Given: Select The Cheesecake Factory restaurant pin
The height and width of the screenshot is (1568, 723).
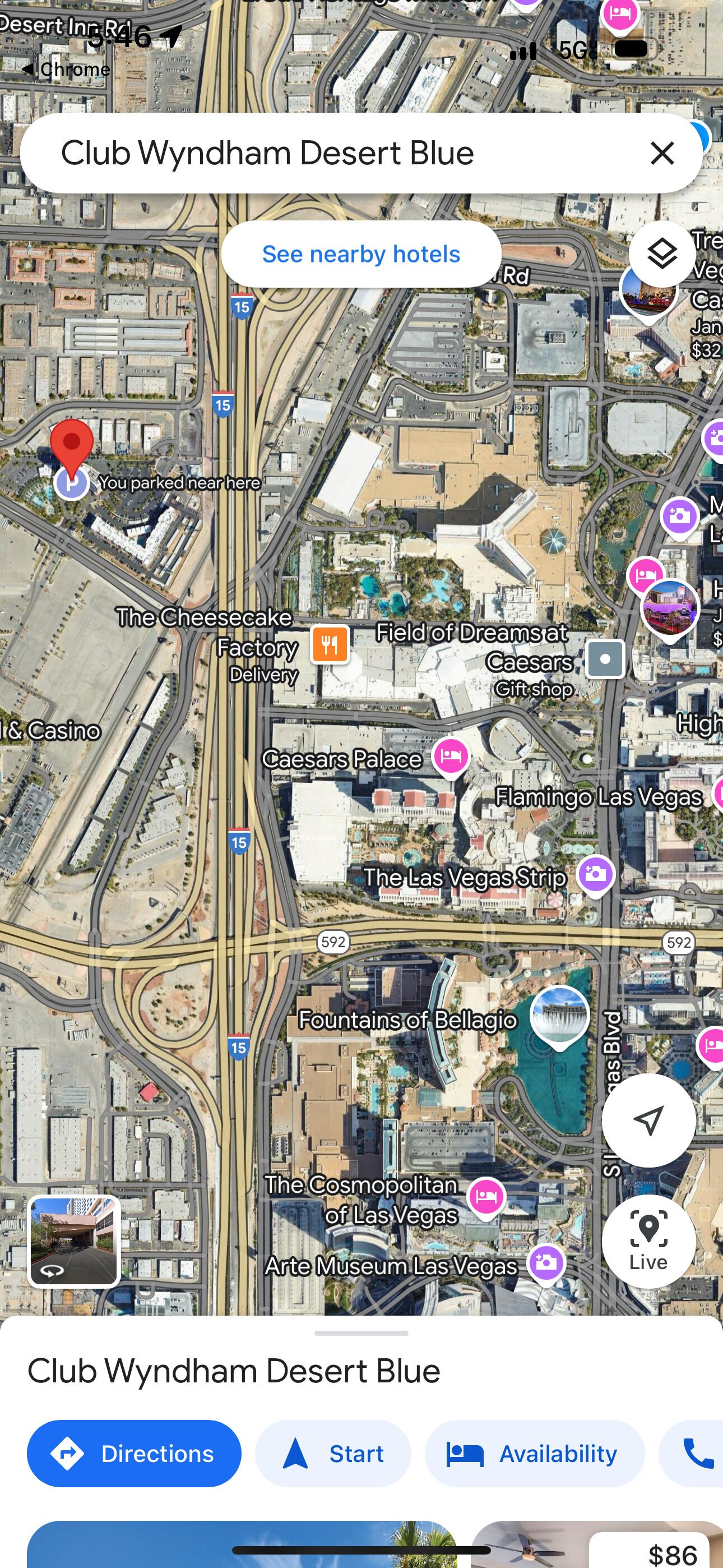Looking at the screenshot, I should coord(330,644).
